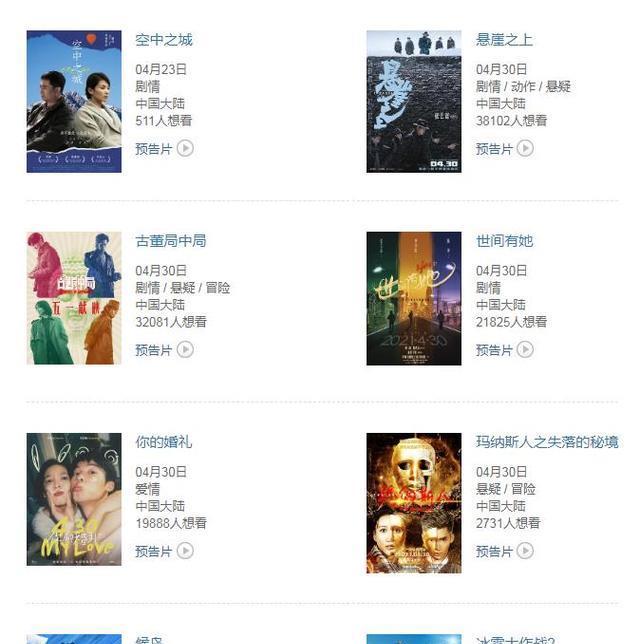This screenshot has height=644, width=640.
Task: Open the 空中之城 poster image
Action: click(73, 101)
